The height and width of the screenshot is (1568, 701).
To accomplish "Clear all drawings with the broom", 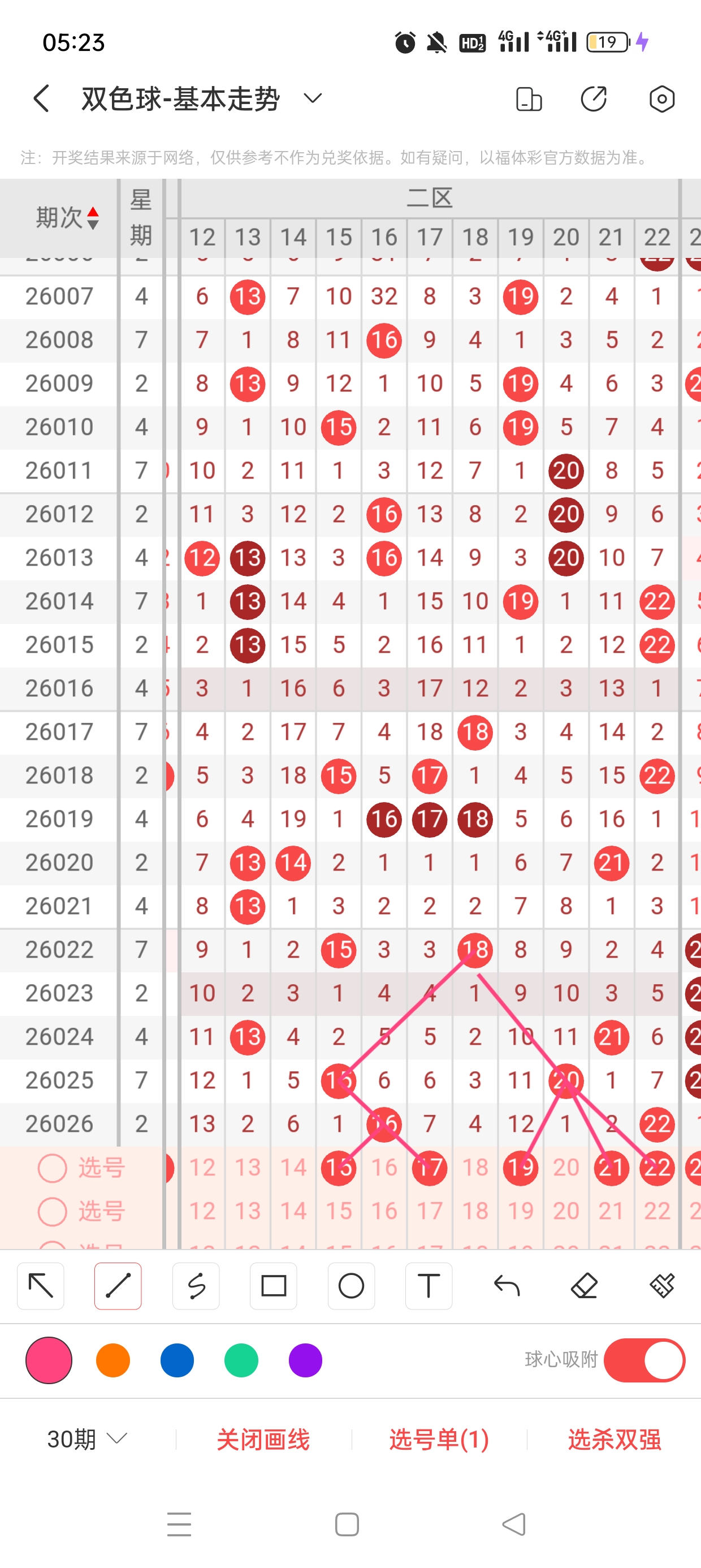I will (662, 1286).
